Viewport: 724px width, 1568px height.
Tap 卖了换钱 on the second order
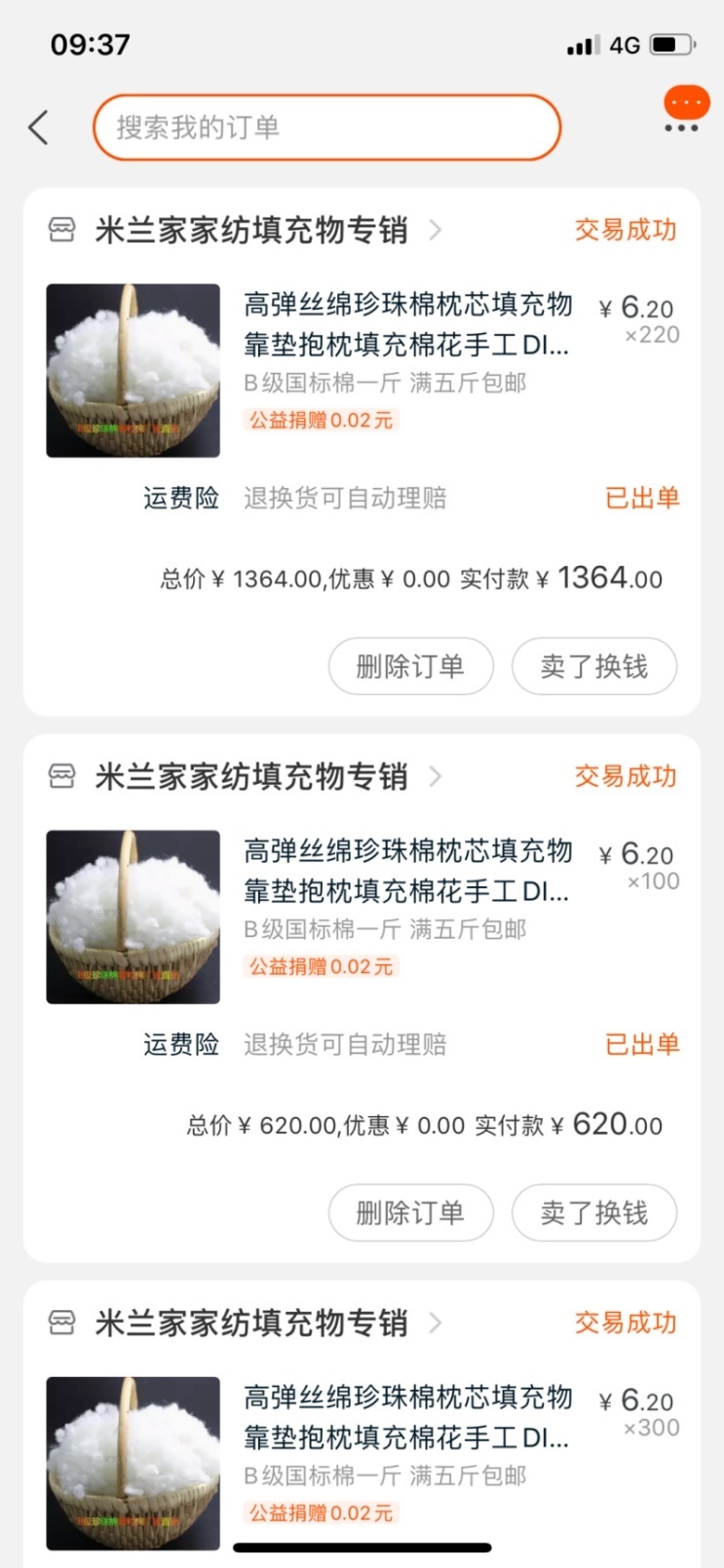coord(593,1213)
